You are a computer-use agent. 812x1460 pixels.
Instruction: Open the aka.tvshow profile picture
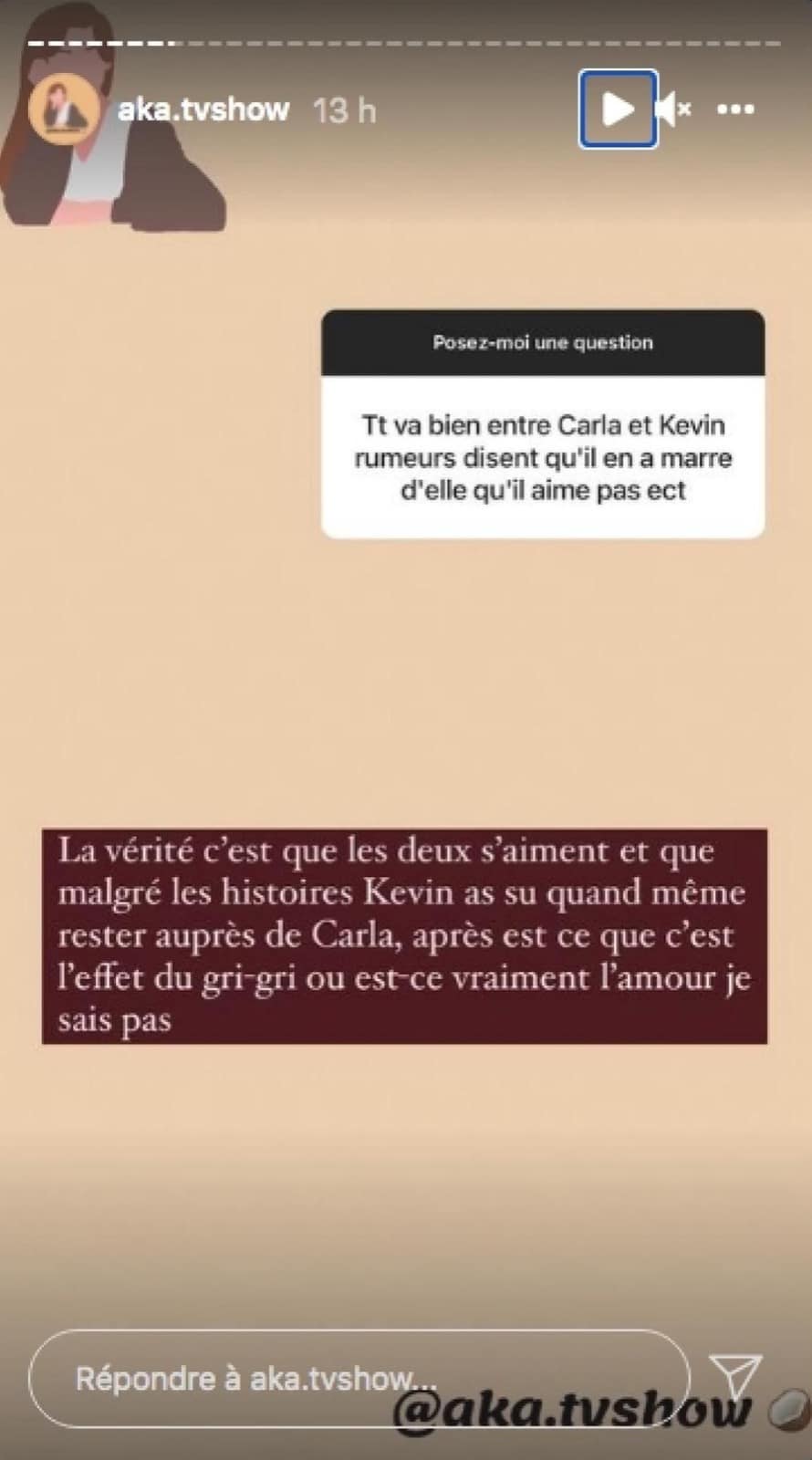coord(63,110)
